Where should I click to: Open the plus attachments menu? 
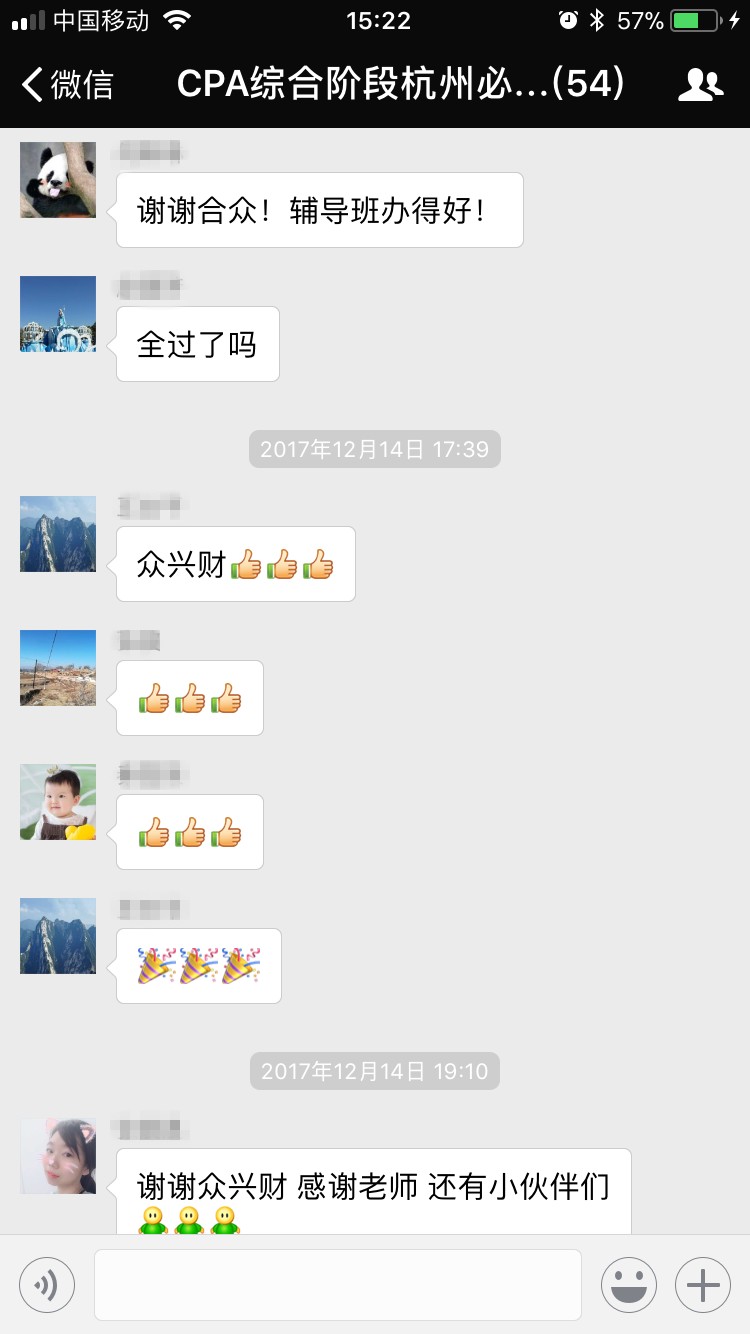pos(703,1284)
